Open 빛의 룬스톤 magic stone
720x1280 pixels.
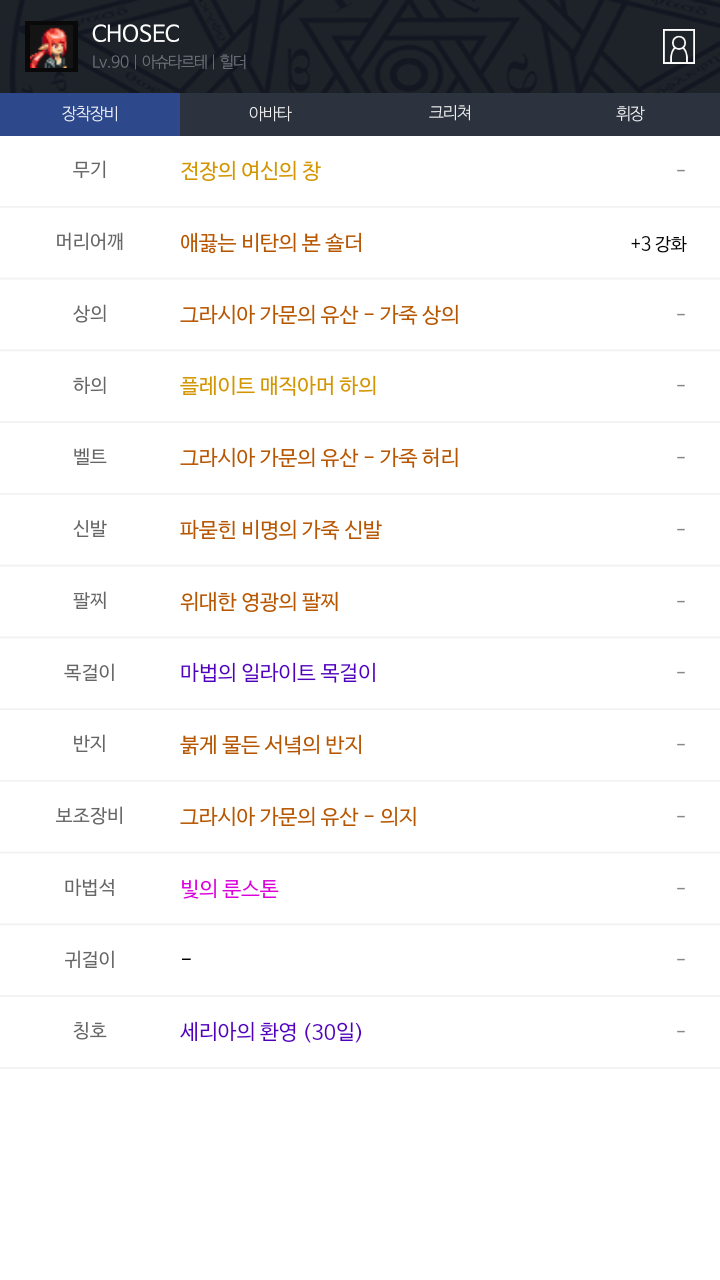point(229,888)
